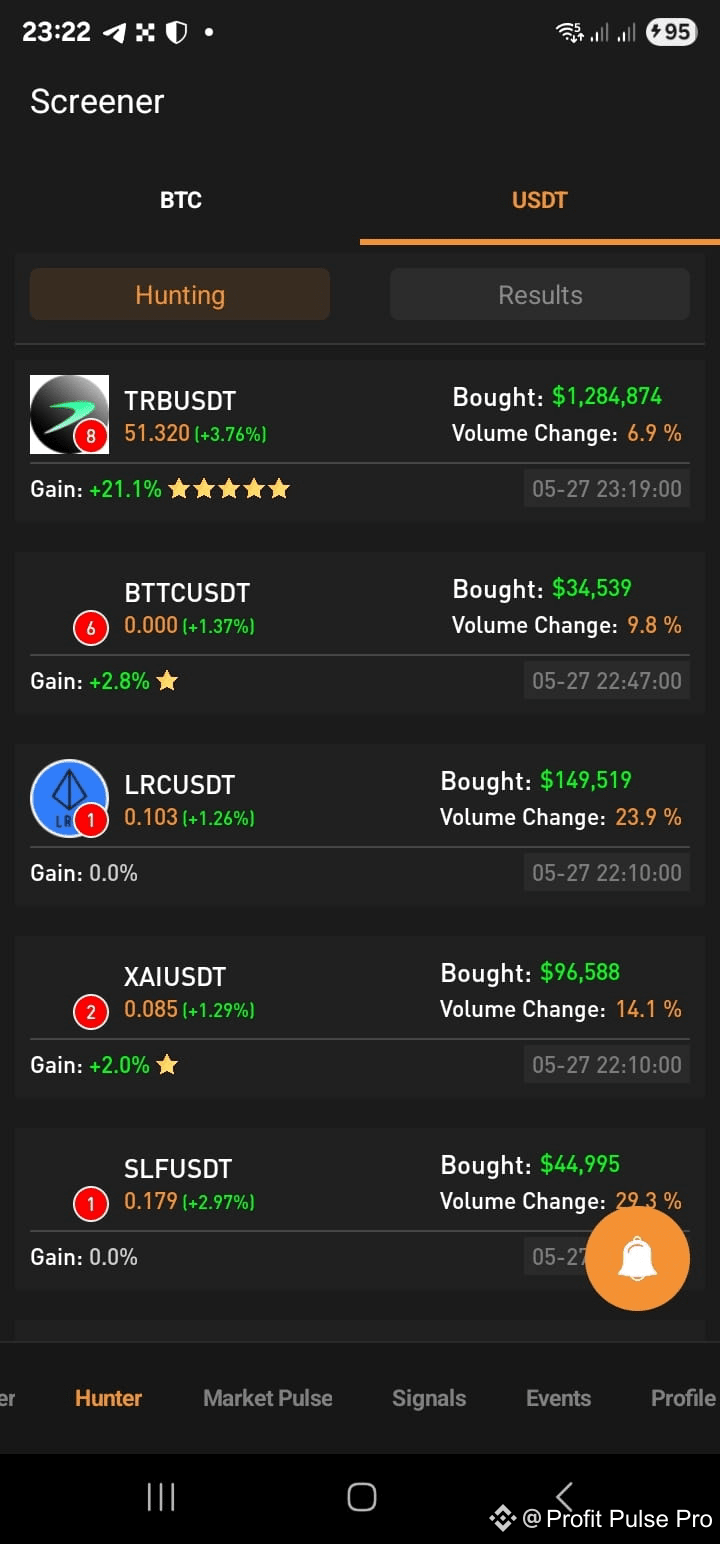Switch to the Signals tab
This screenshot has width=720, height=1544.
click(x=429, y=1398)
